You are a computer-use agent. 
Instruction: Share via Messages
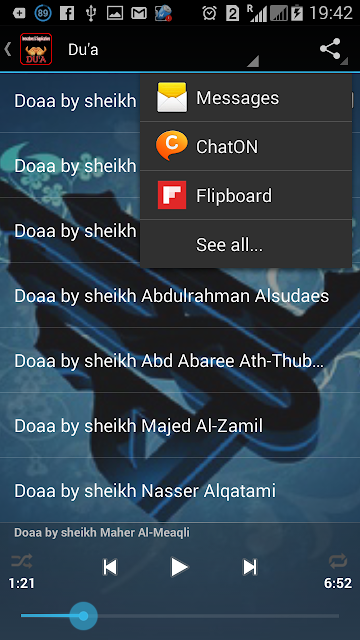246,98
